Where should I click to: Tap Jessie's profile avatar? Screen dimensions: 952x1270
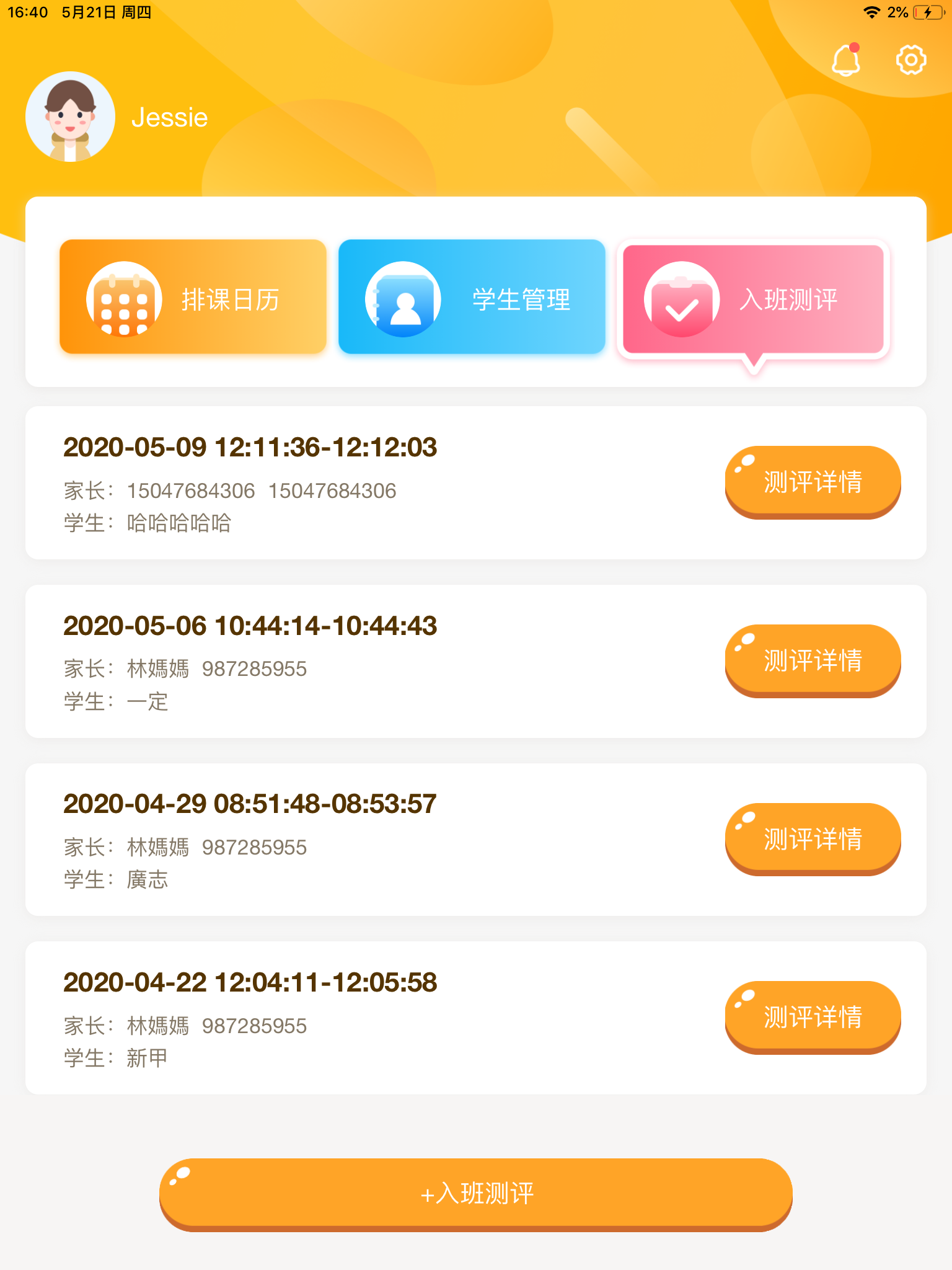tap(70, 117)
